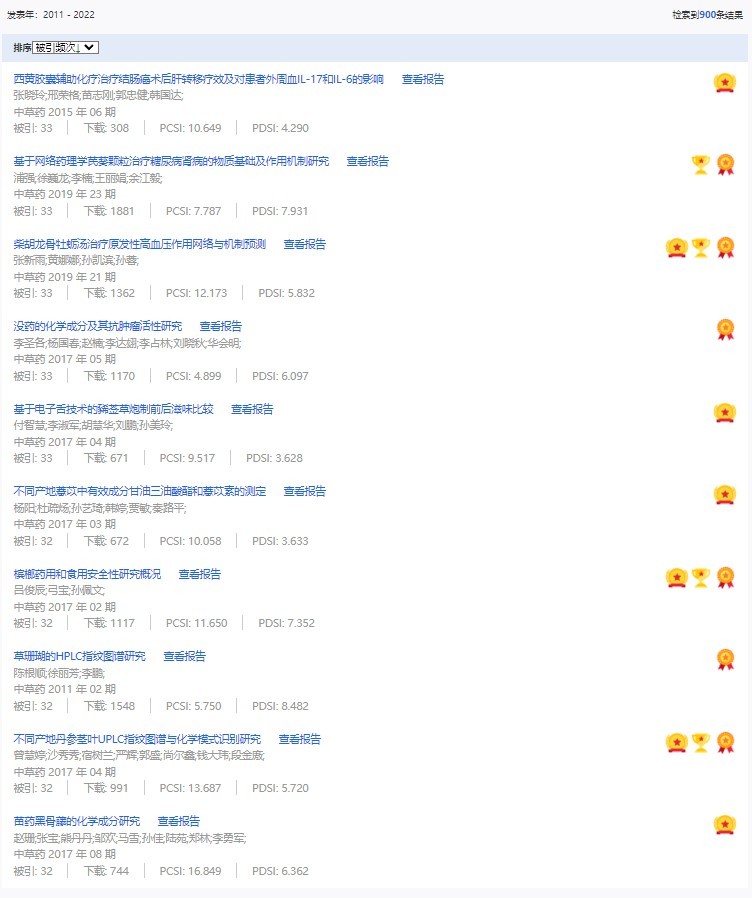Viewport: 752px width, 898px height.
Task: View report for 柴胡龙骨牡蛎汤 article
Action: [x=305, y=244]
